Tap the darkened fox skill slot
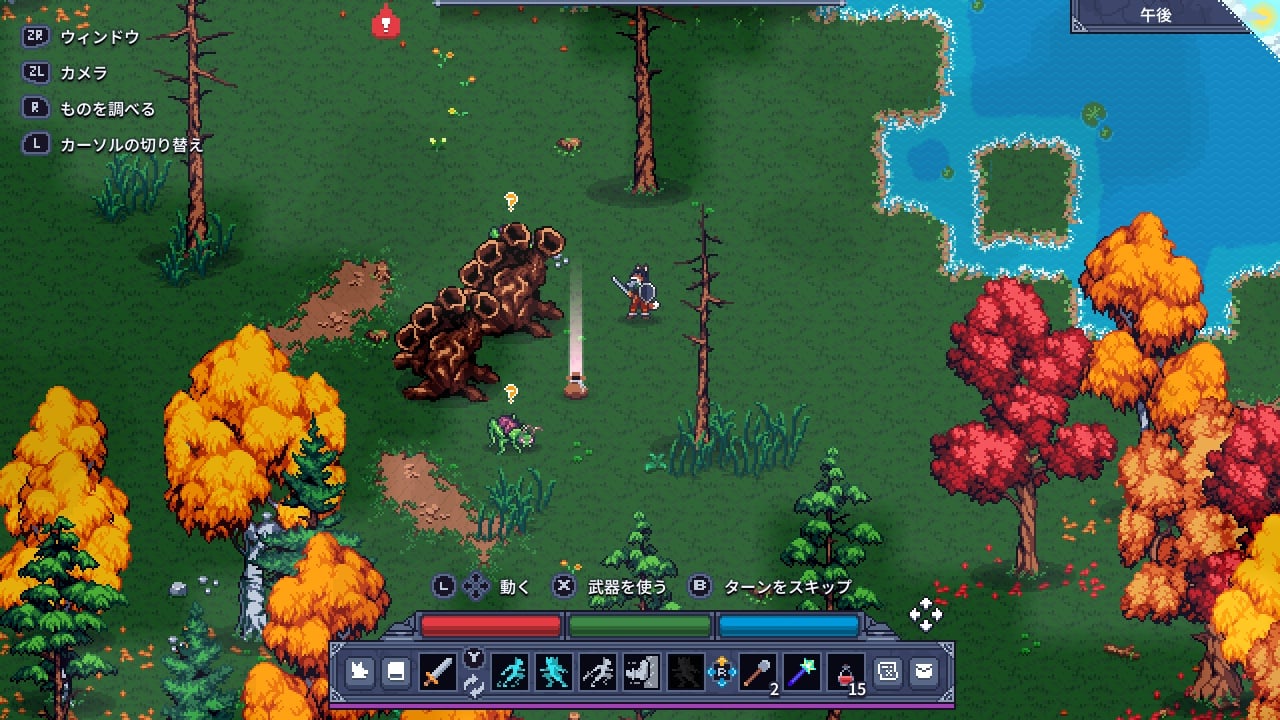 pyautogui.click(x=685, y=673)
